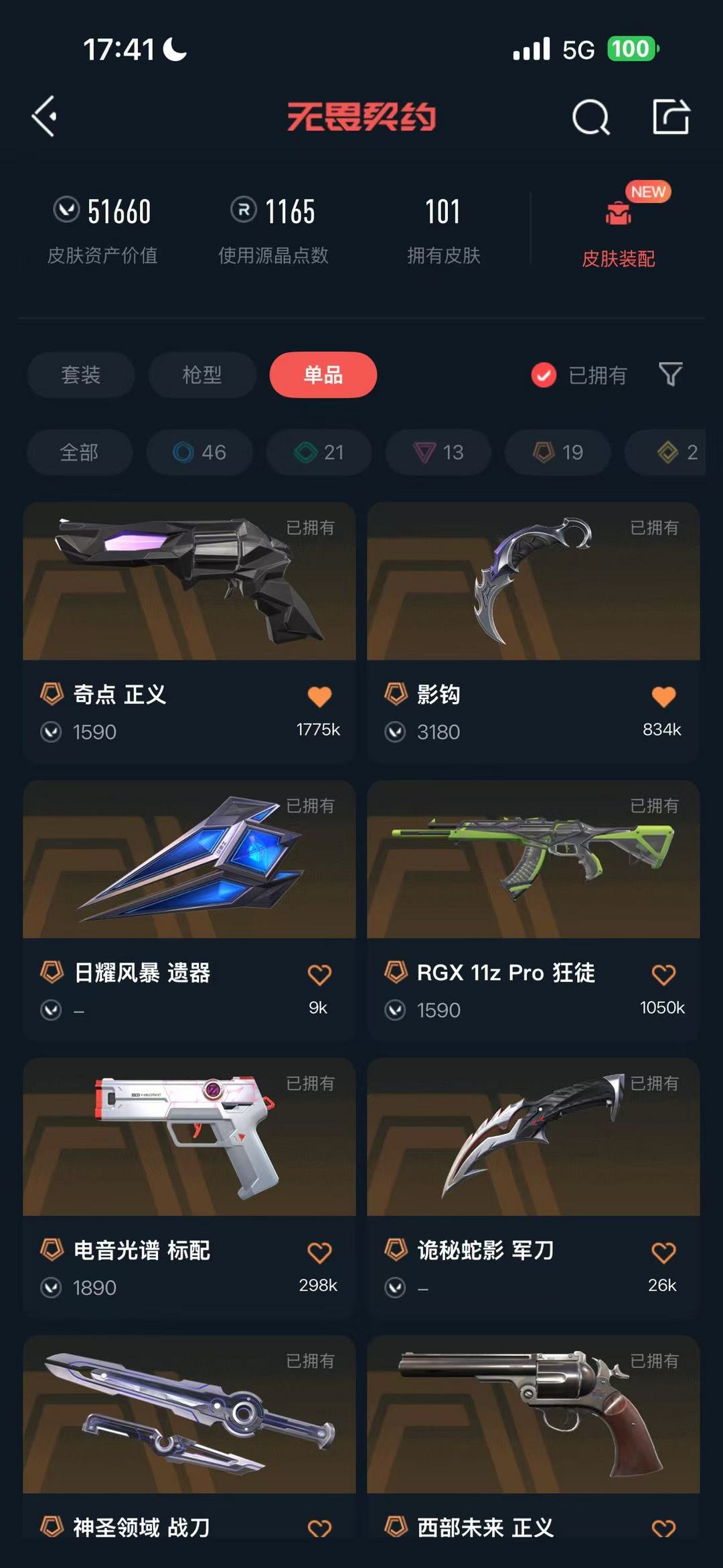Toggle the 已拥有 owned checkbox
The width and height of the screenshot is (723, 1568).
[x=544, y=375]
